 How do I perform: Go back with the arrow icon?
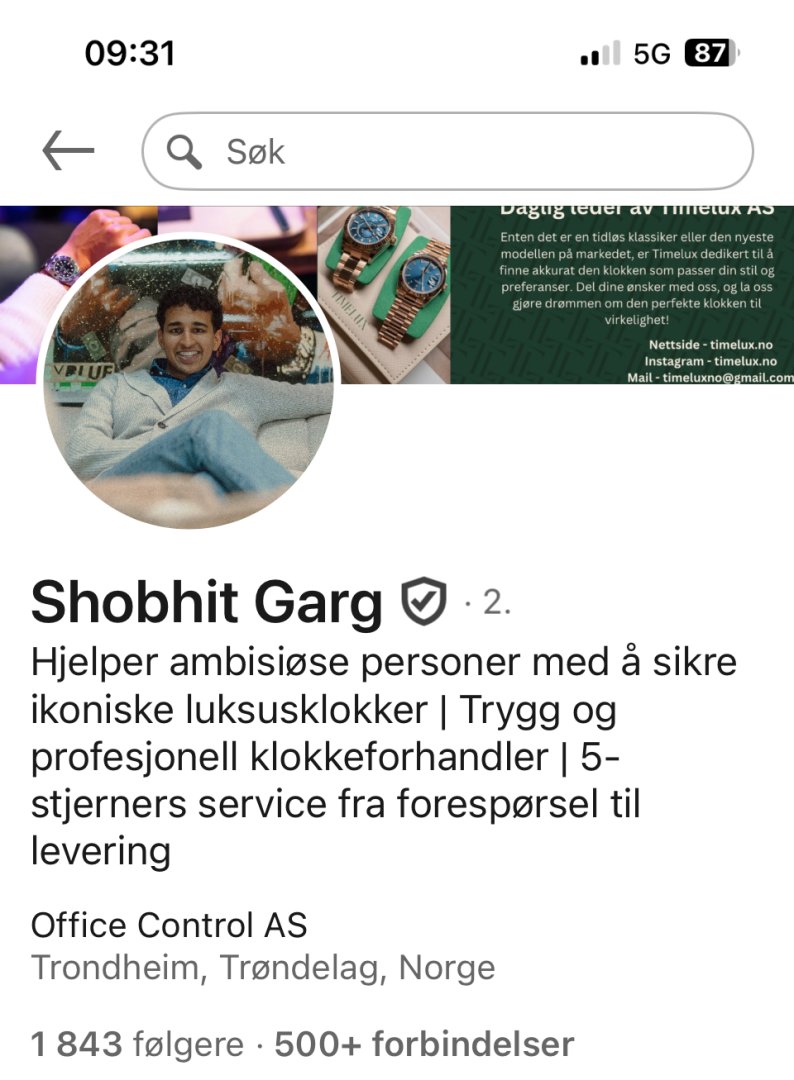[x=68, y=152]
